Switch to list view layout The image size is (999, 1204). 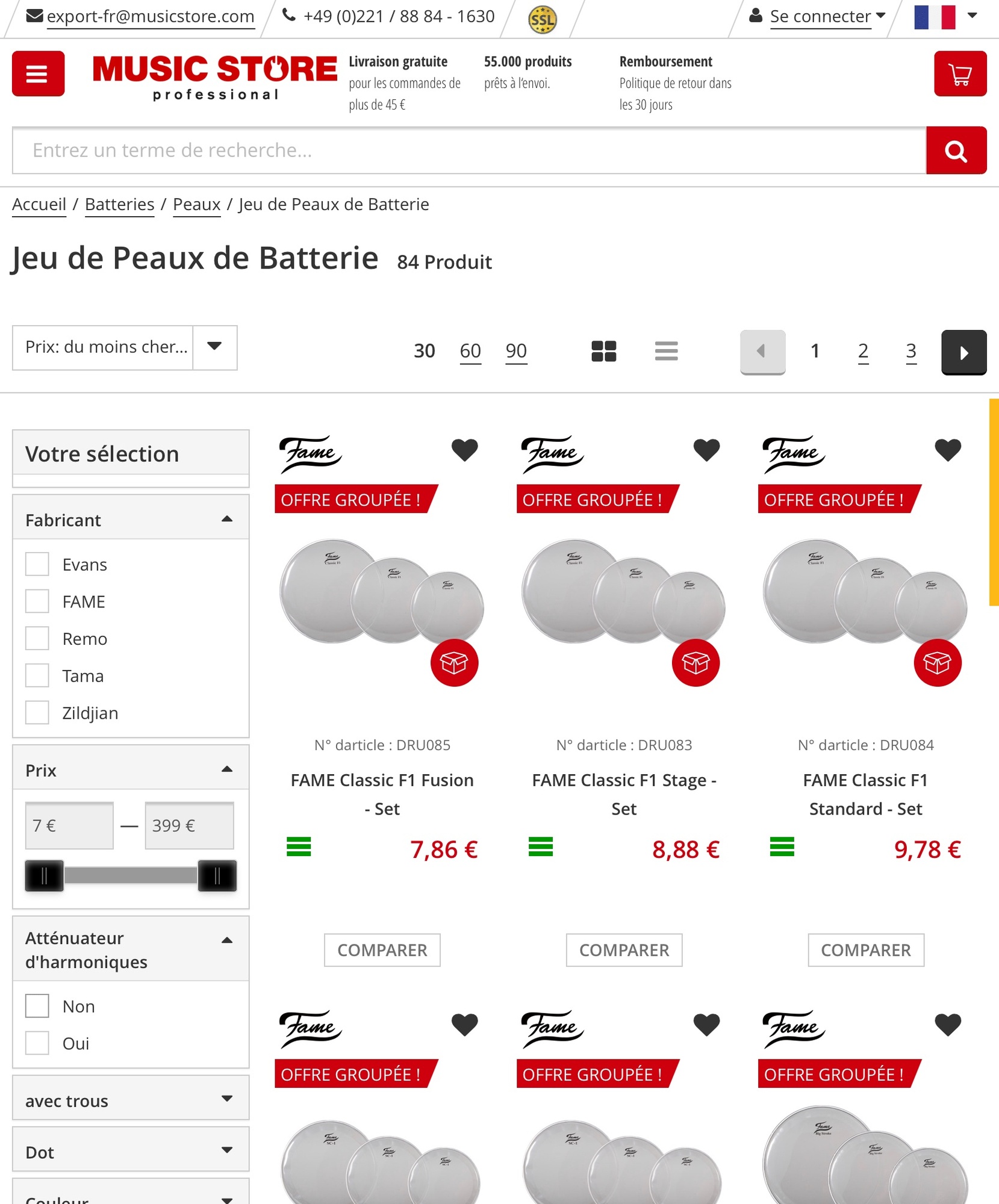pyautogui.click(x=666, y=351)
